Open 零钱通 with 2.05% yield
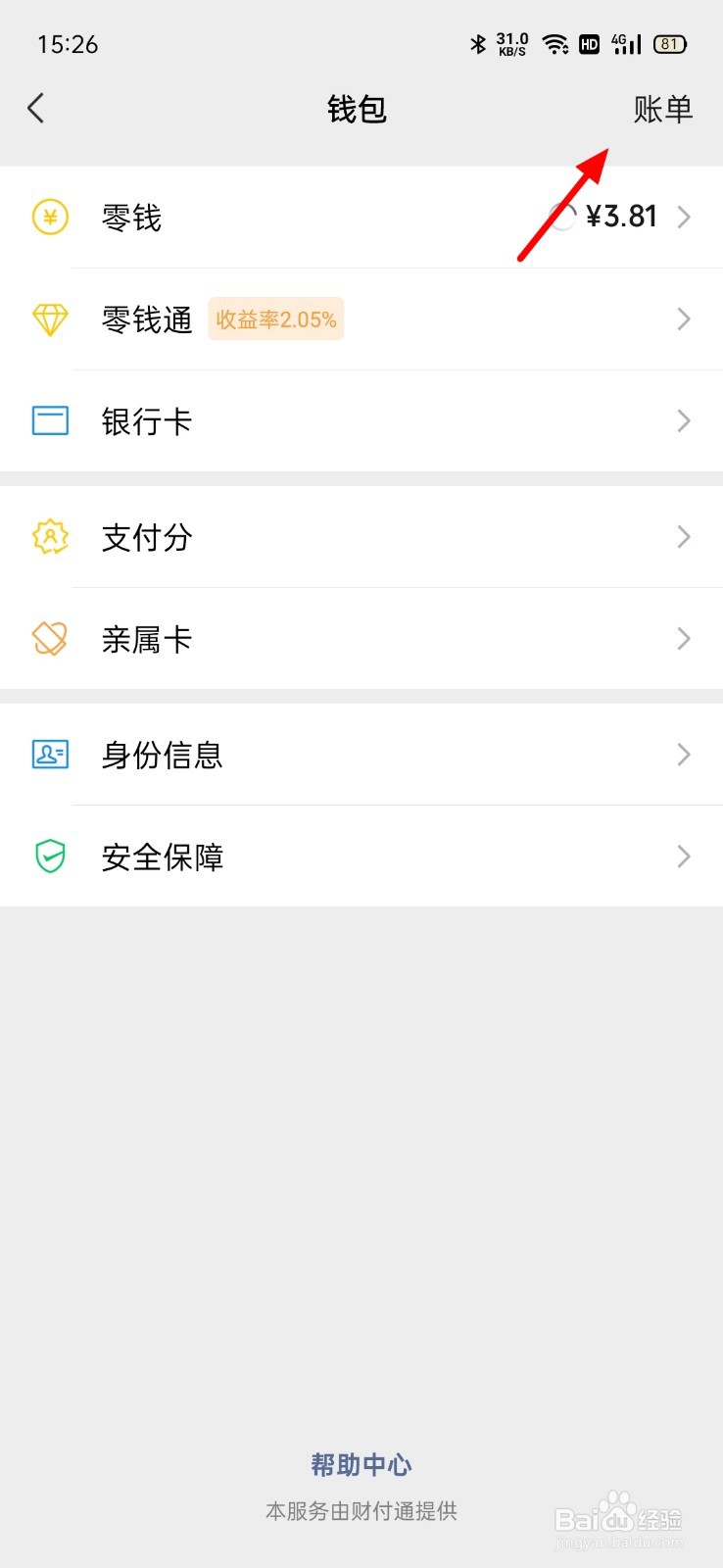Image resolution: width=723 pixels, height=1568 pixels. click(x=361, y=319)
